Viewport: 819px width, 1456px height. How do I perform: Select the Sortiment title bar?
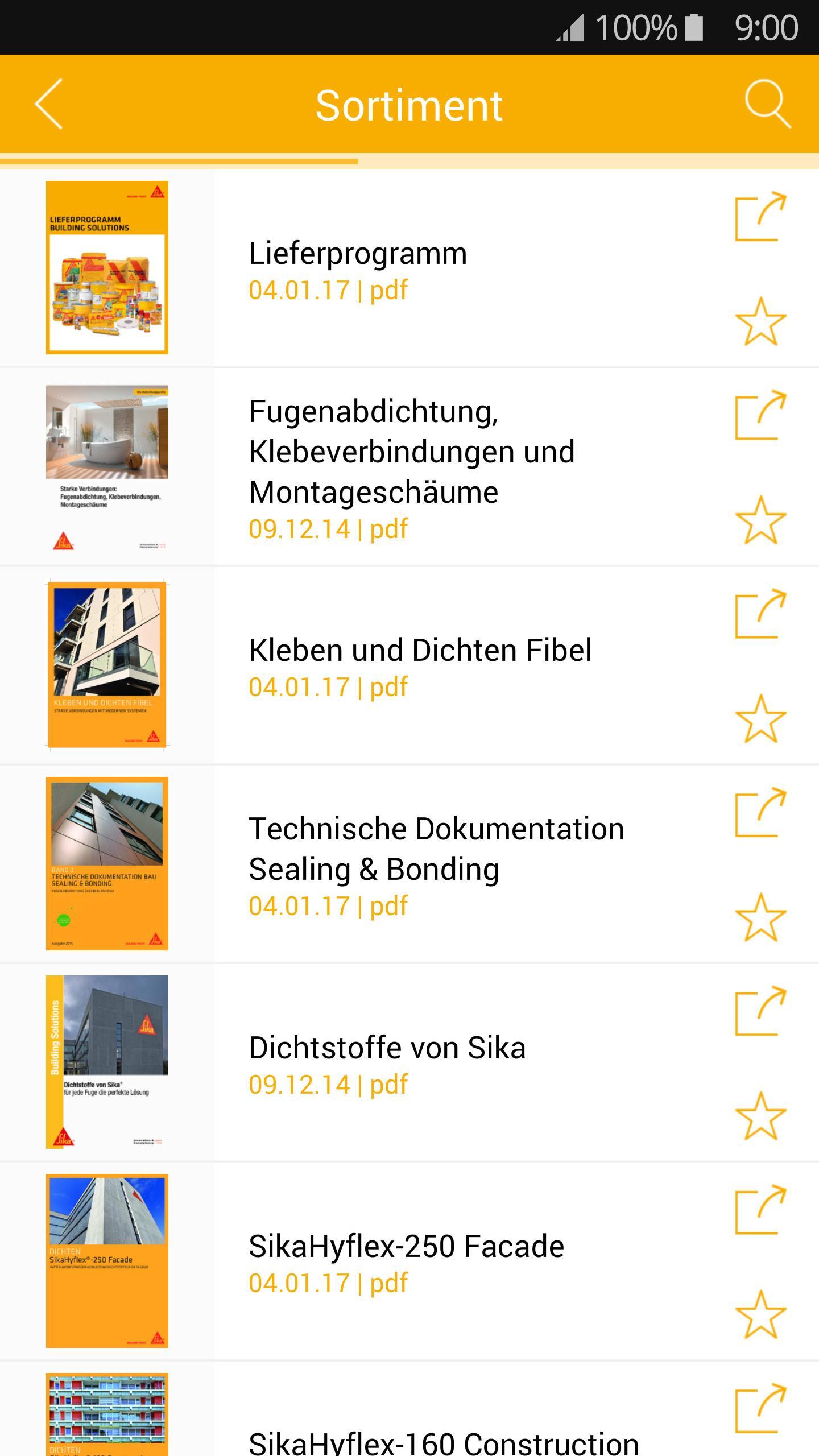tap(409, 104)
